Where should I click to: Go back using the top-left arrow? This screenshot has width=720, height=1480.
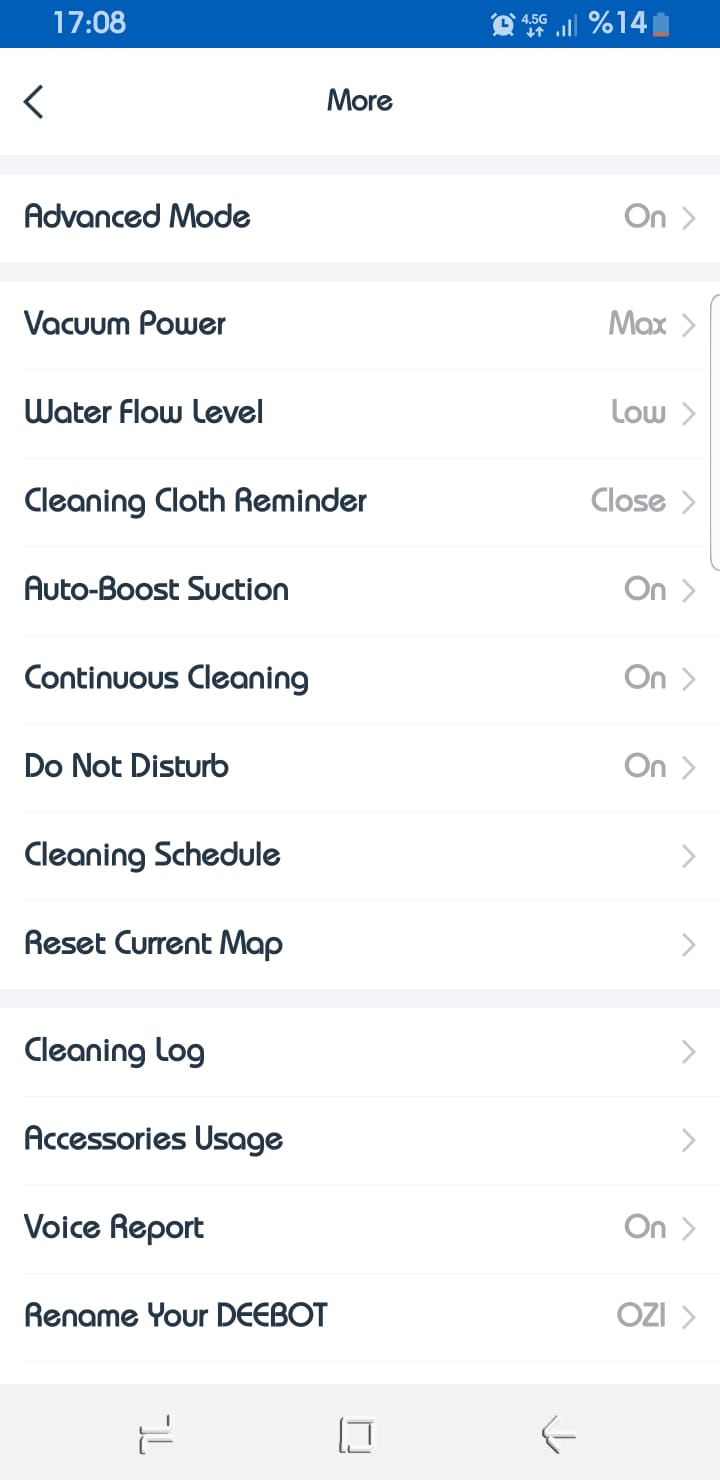point(34,101)
